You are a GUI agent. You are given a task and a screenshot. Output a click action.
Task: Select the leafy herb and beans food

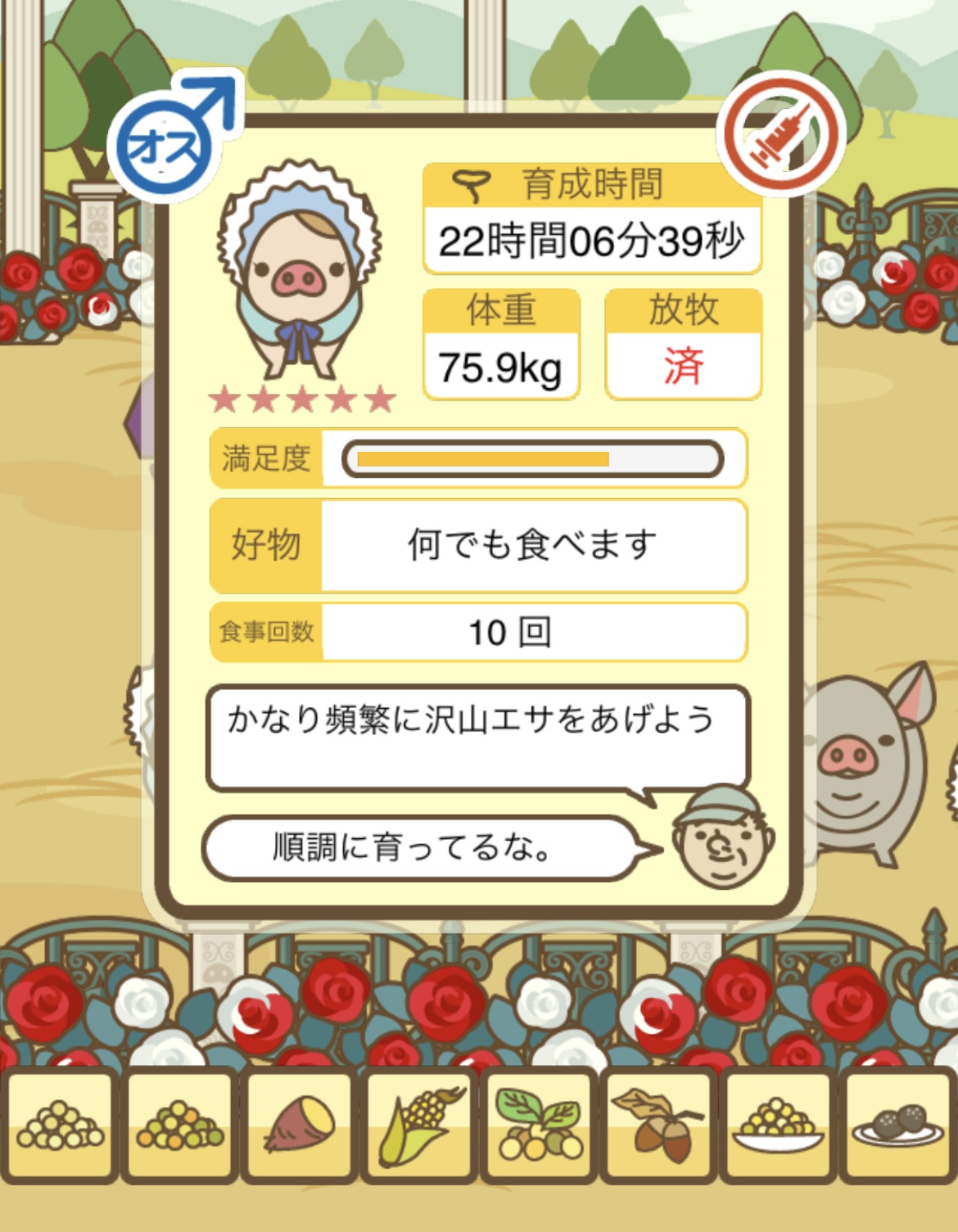[x=539, y=1126]
